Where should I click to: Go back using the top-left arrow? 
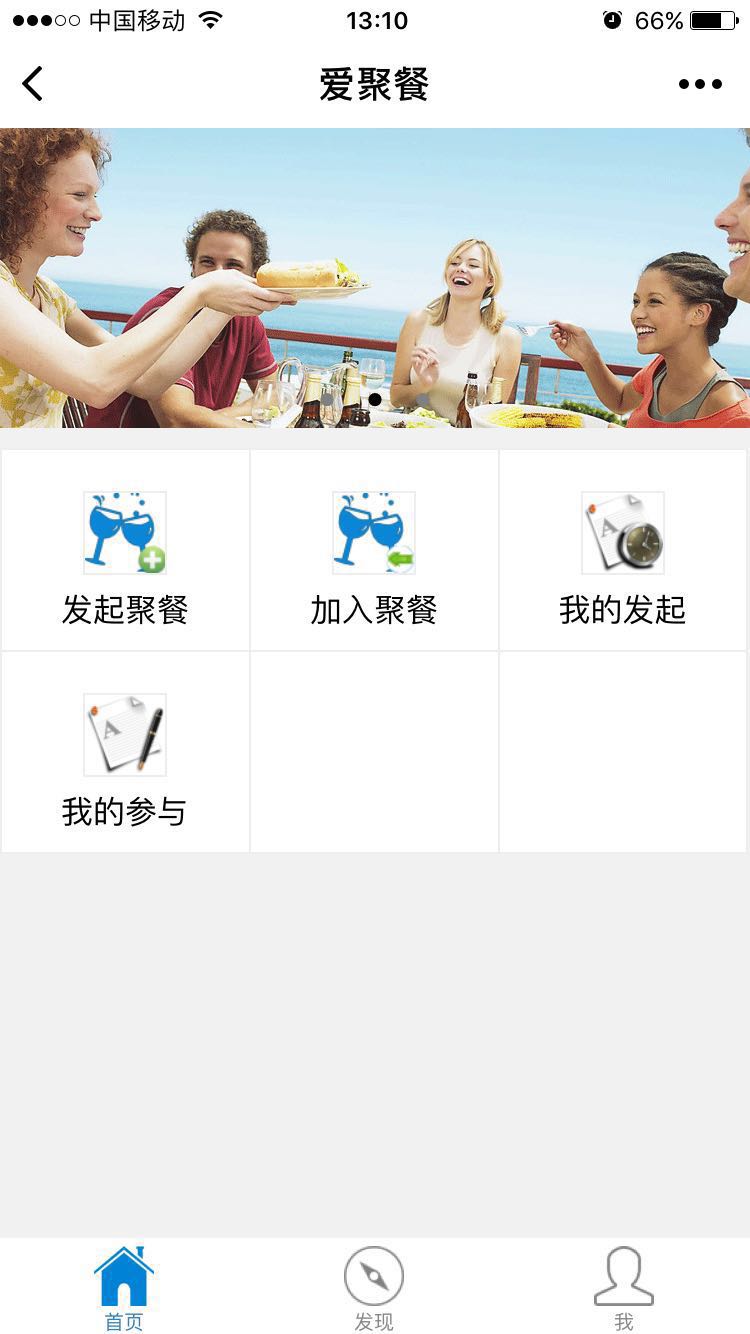[x=33, y=84]
